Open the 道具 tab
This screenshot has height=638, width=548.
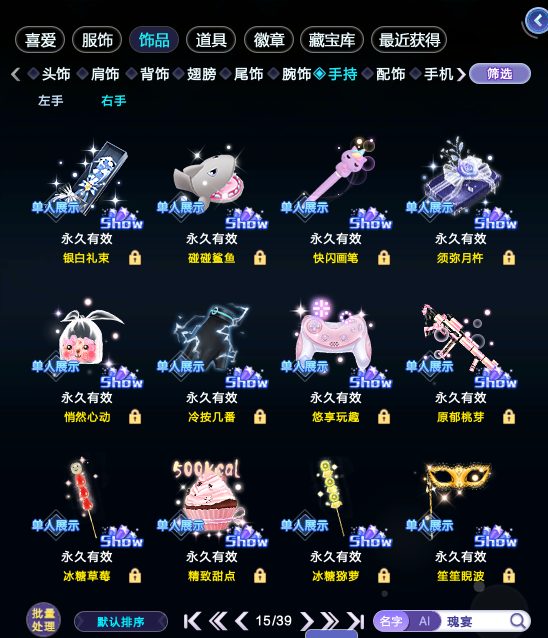[211, 40]
